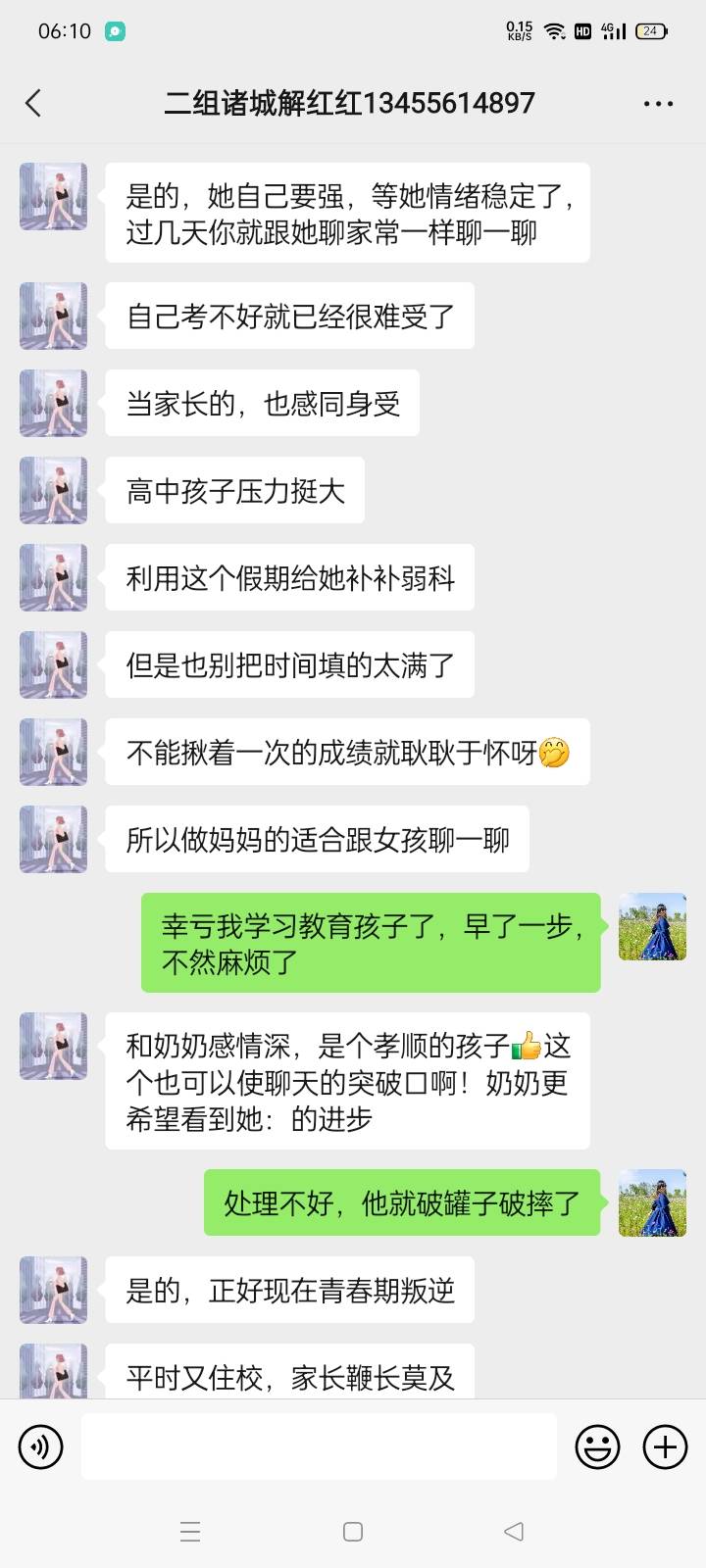
Task: Tap the home navigation button
Action: pos(353,1530)
